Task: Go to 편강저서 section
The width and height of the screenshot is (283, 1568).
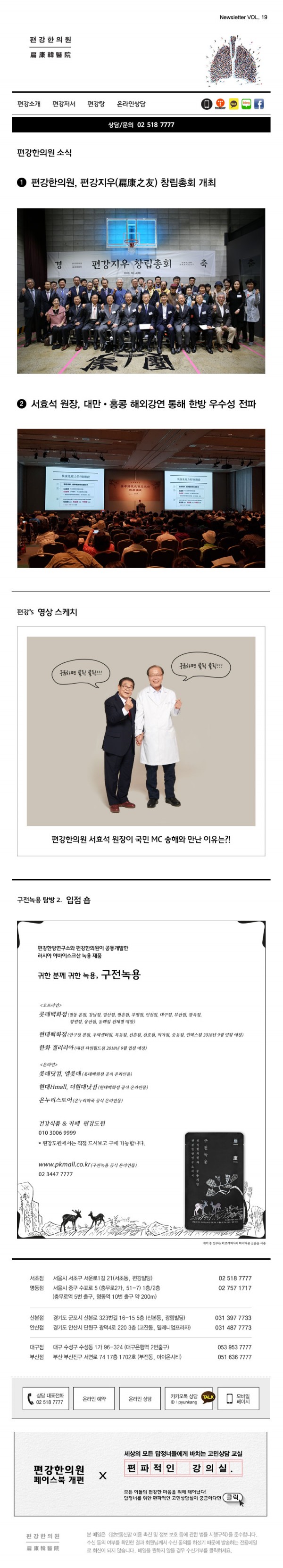Action: (x=64, y=104)
